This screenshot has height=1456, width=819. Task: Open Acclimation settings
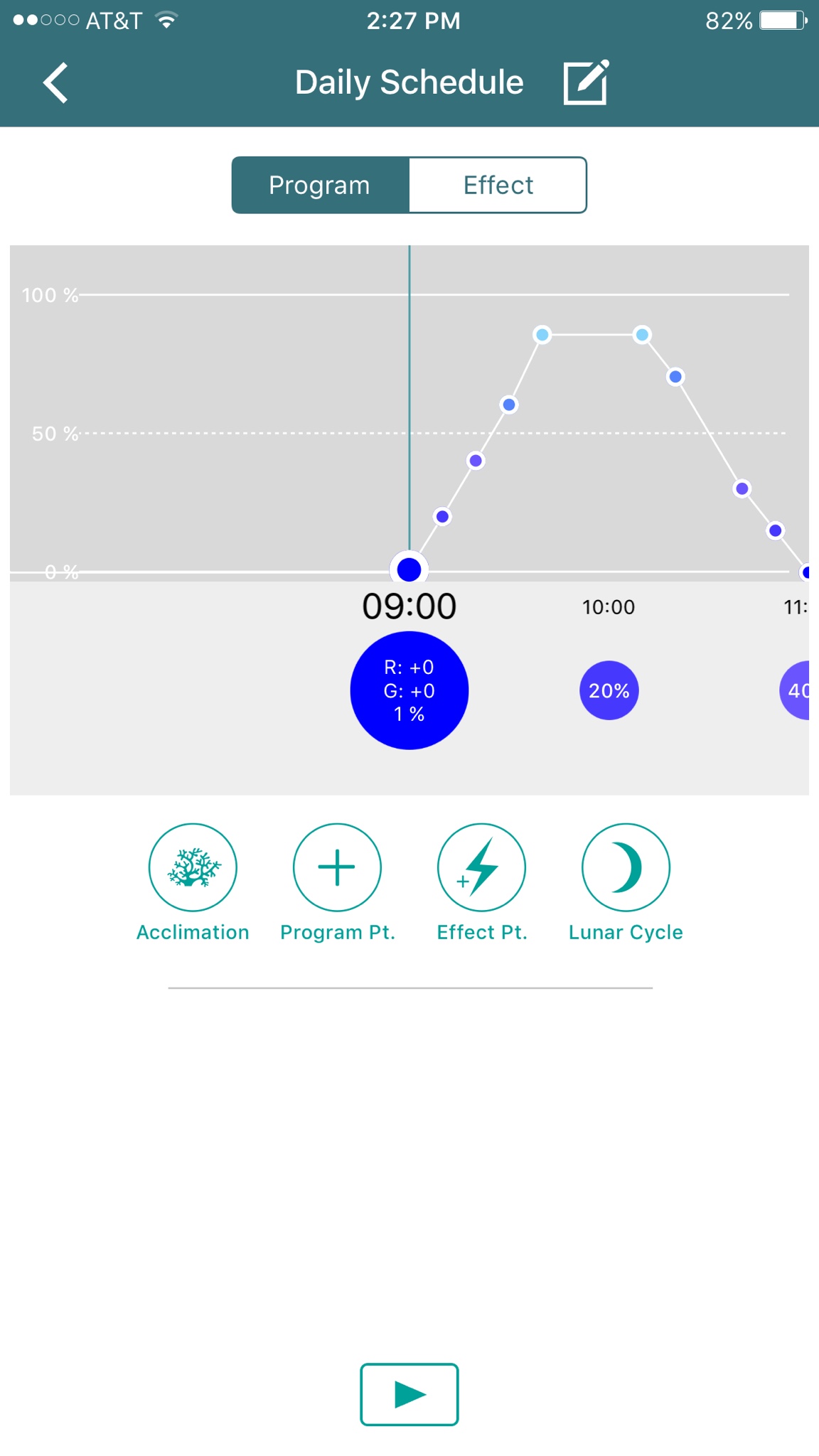pyautogui.click(x=193, y=867)
